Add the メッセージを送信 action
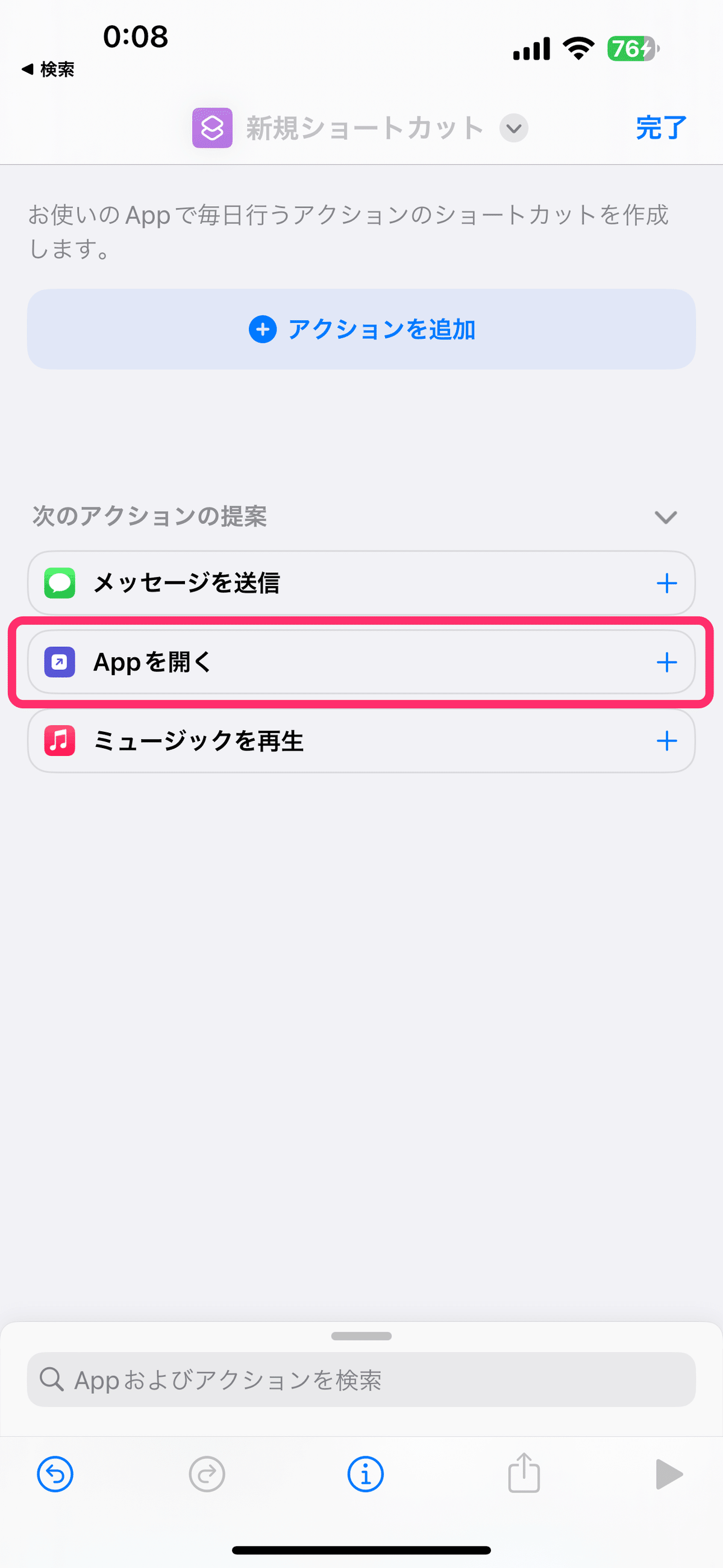 tap(667, 583)
